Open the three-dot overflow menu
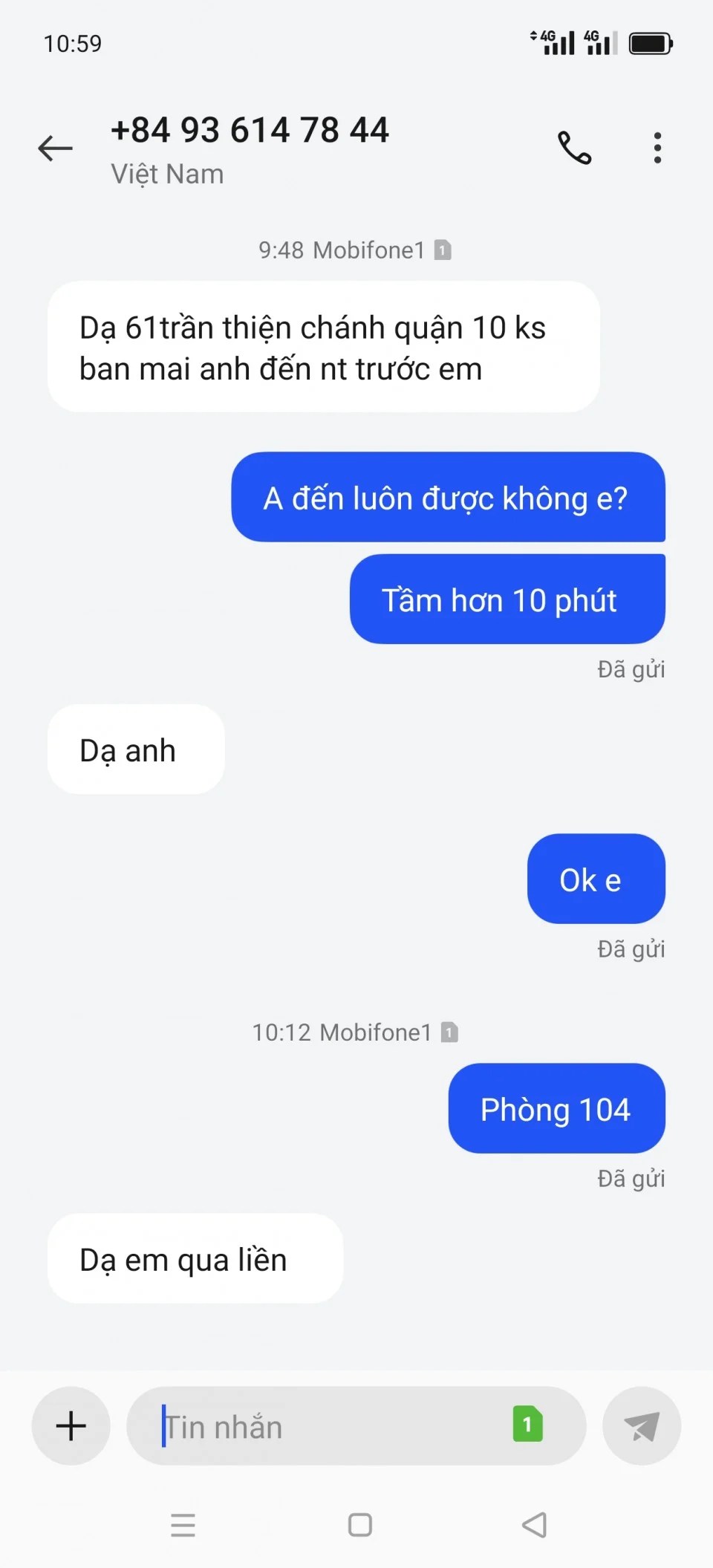This screenshot has height=1568, width=713. 657,148
